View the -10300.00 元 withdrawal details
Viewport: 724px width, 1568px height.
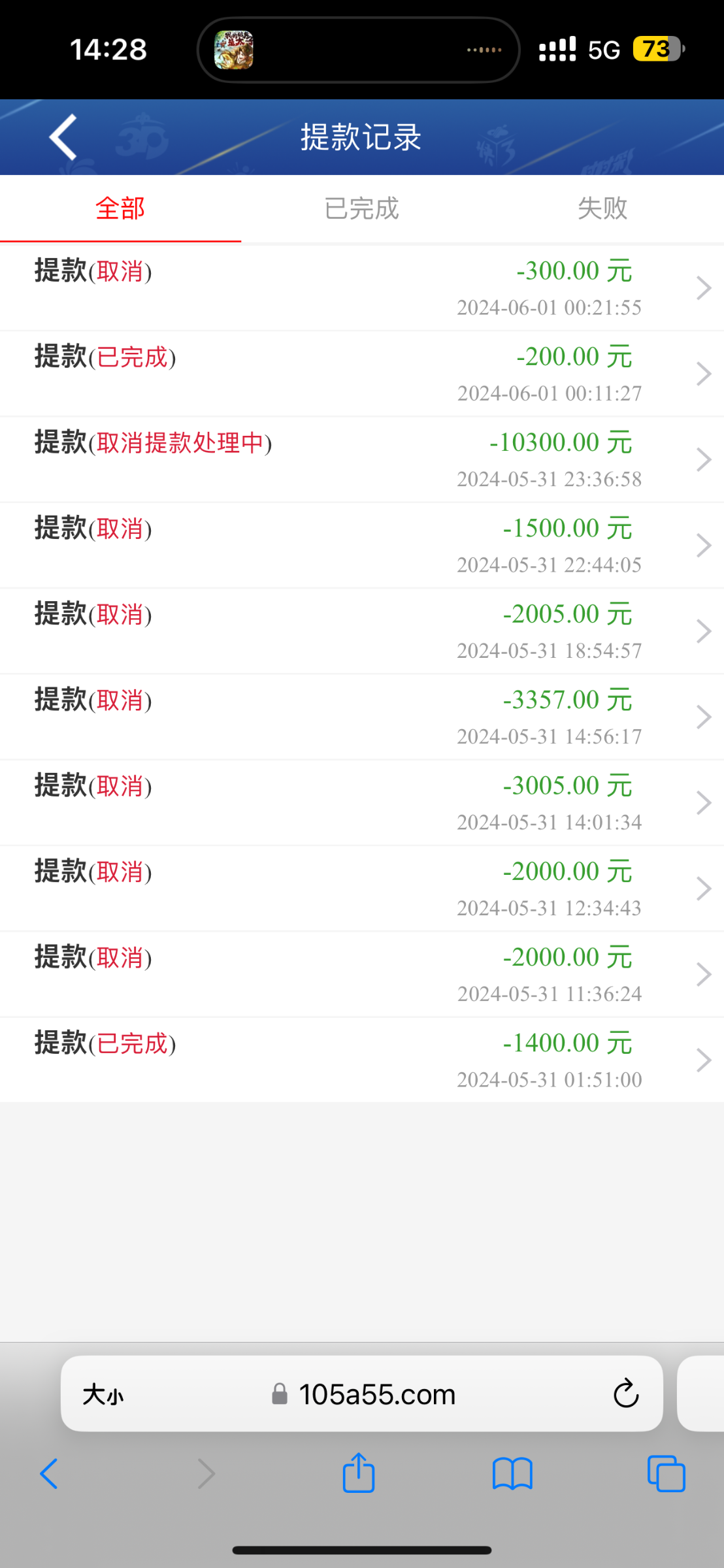coord(361,459)
